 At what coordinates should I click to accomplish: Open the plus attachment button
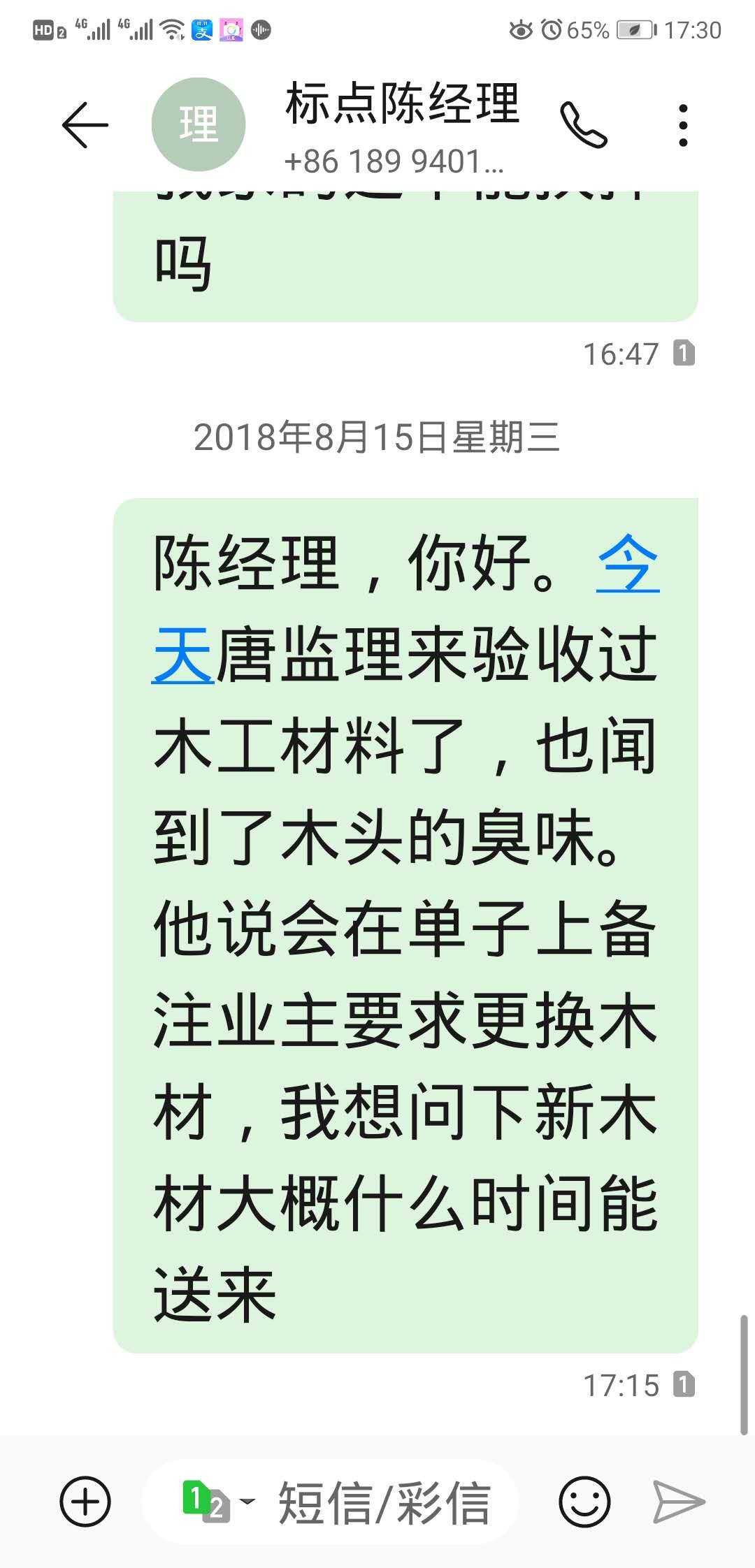(x=85, y=1501)
